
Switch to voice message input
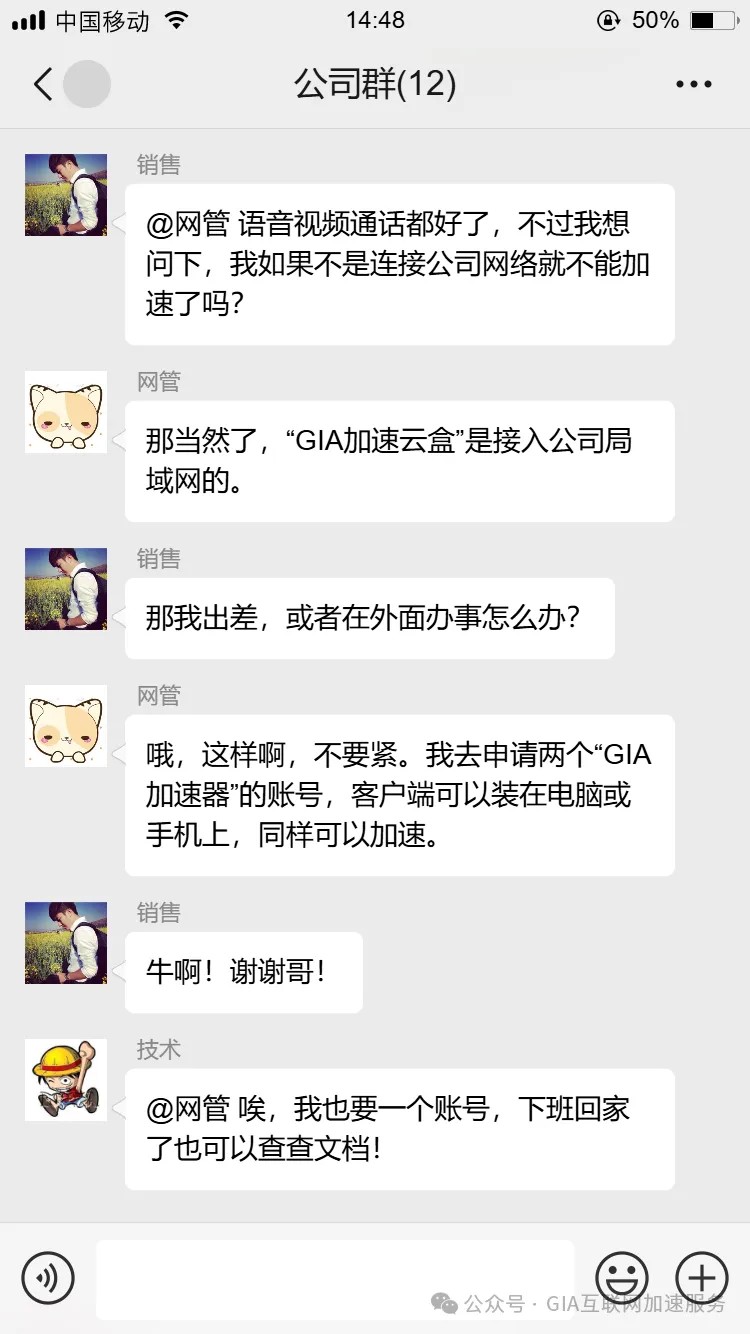click(x=48, y=1277)
